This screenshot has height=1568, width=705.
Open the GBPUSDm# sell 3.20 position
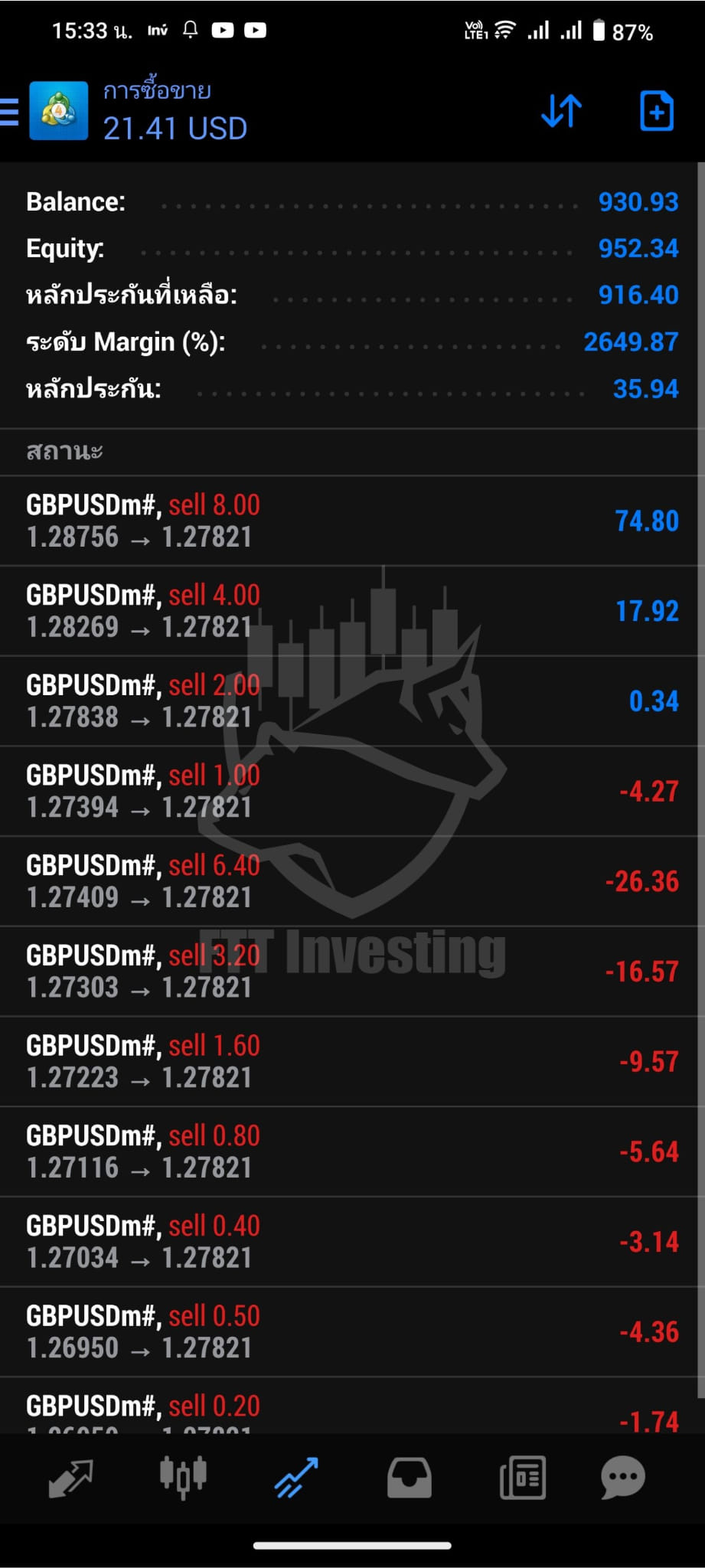(352, 972)
